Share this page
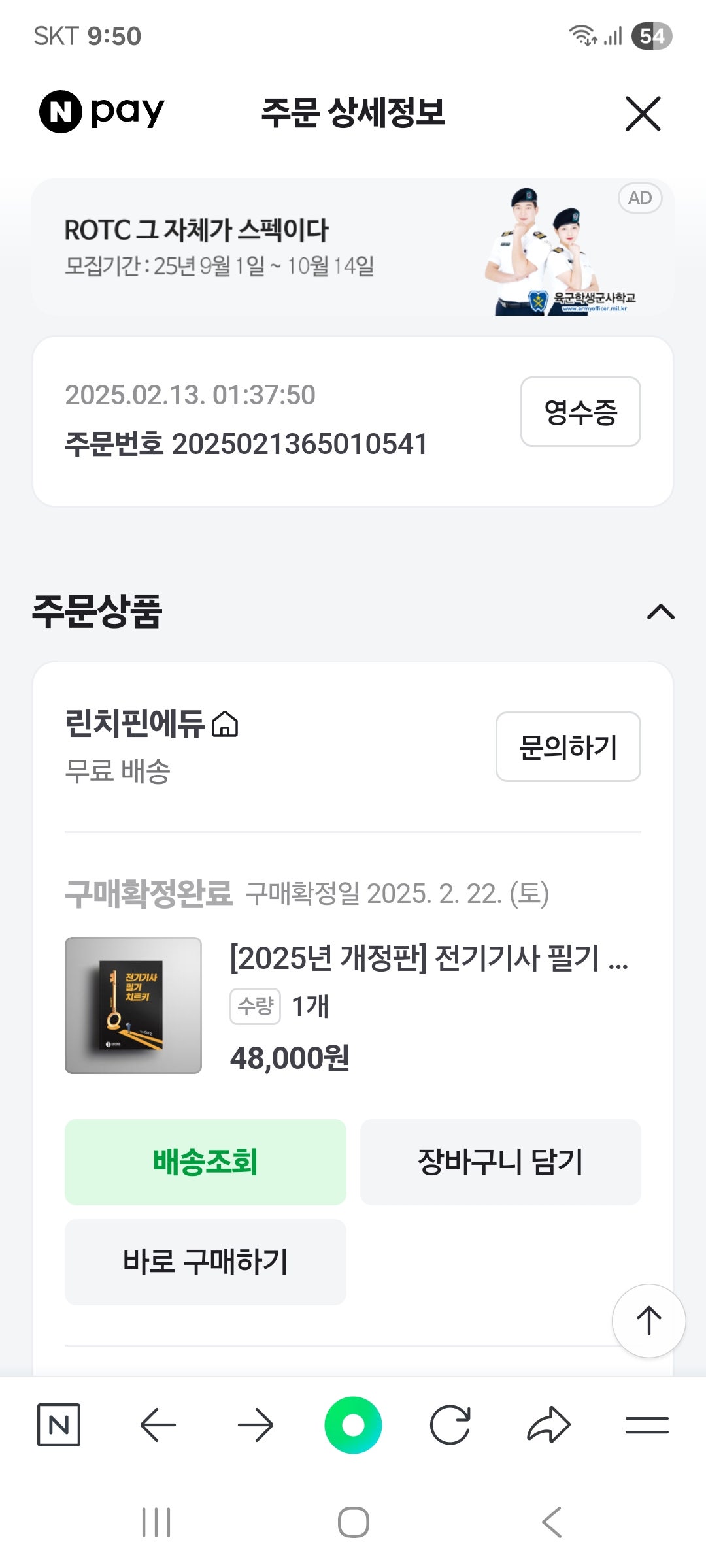The height and width of the screenshot is (1568, 706). 548,1425
